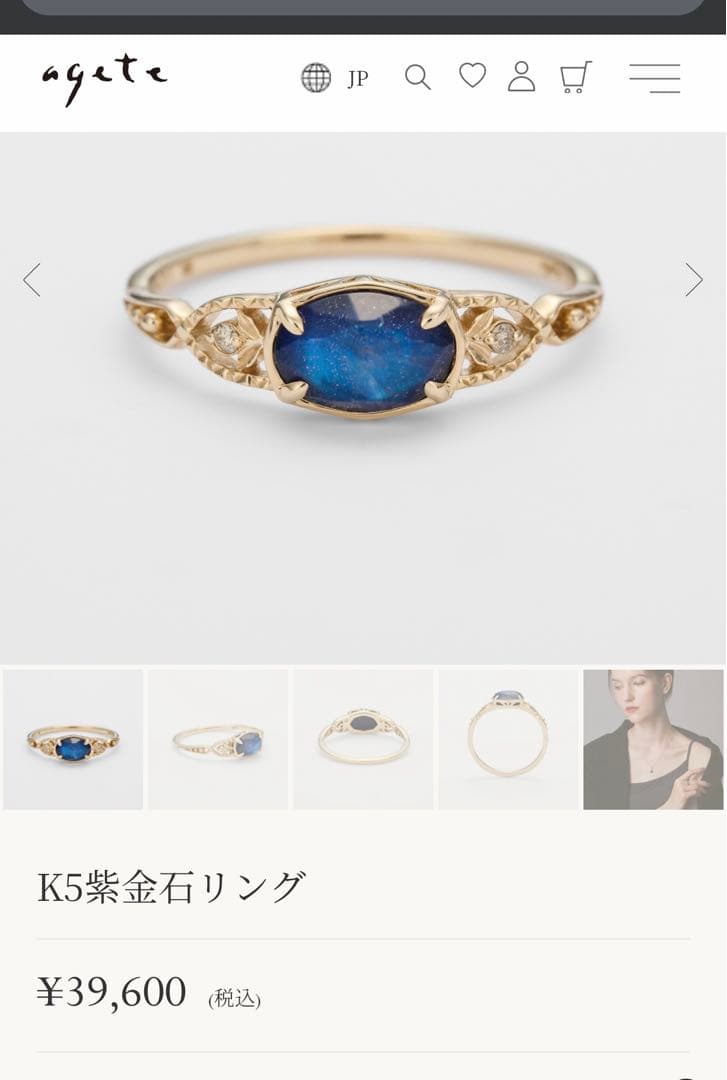727x1080 pixels.
Task: Open the agete home logo
Action: tap(104, 78)
